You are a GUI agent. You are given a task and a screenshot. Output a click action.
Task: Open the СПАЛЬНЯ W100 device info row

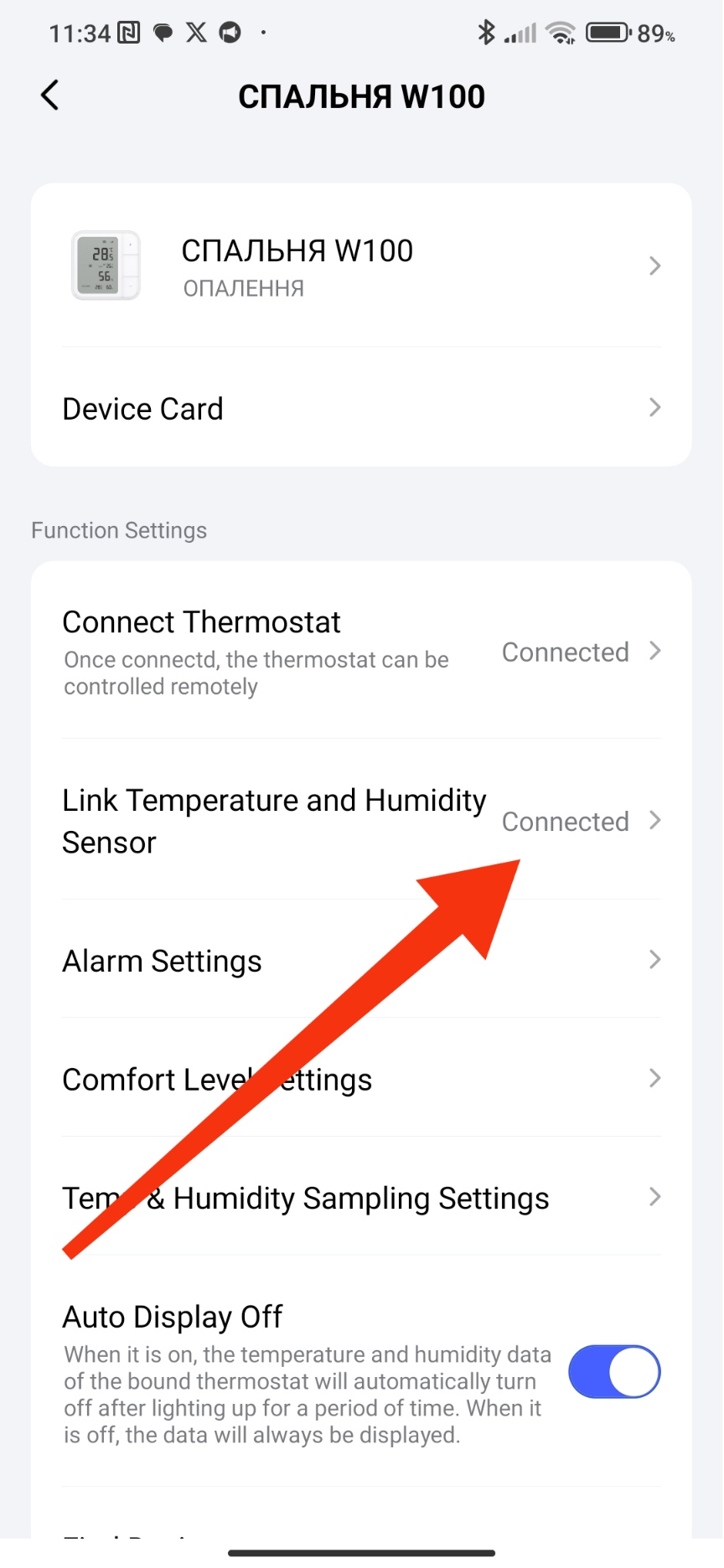pos(360,266)
